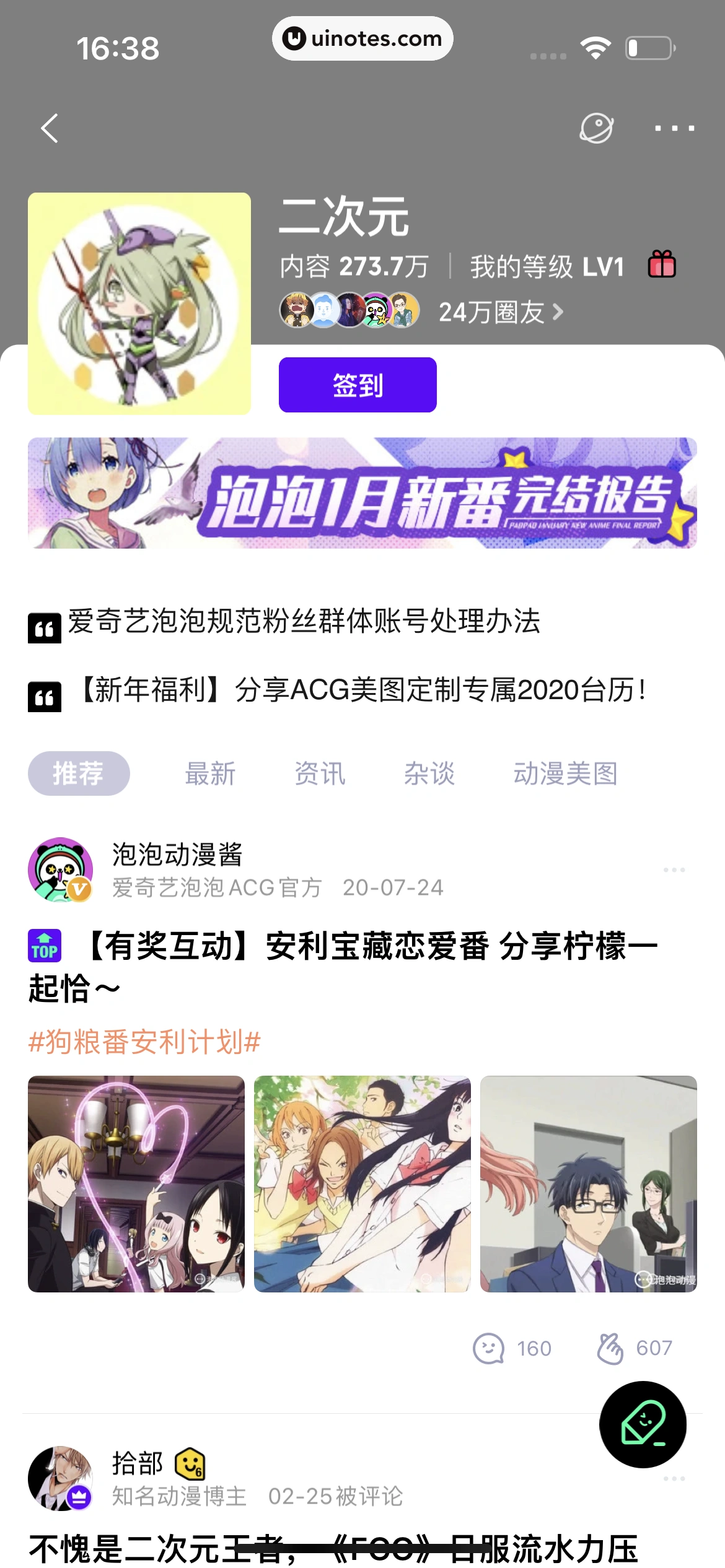Screen dimensions: 725x1568
Task: Open the planet icon in the header
Action: [596, 128]
